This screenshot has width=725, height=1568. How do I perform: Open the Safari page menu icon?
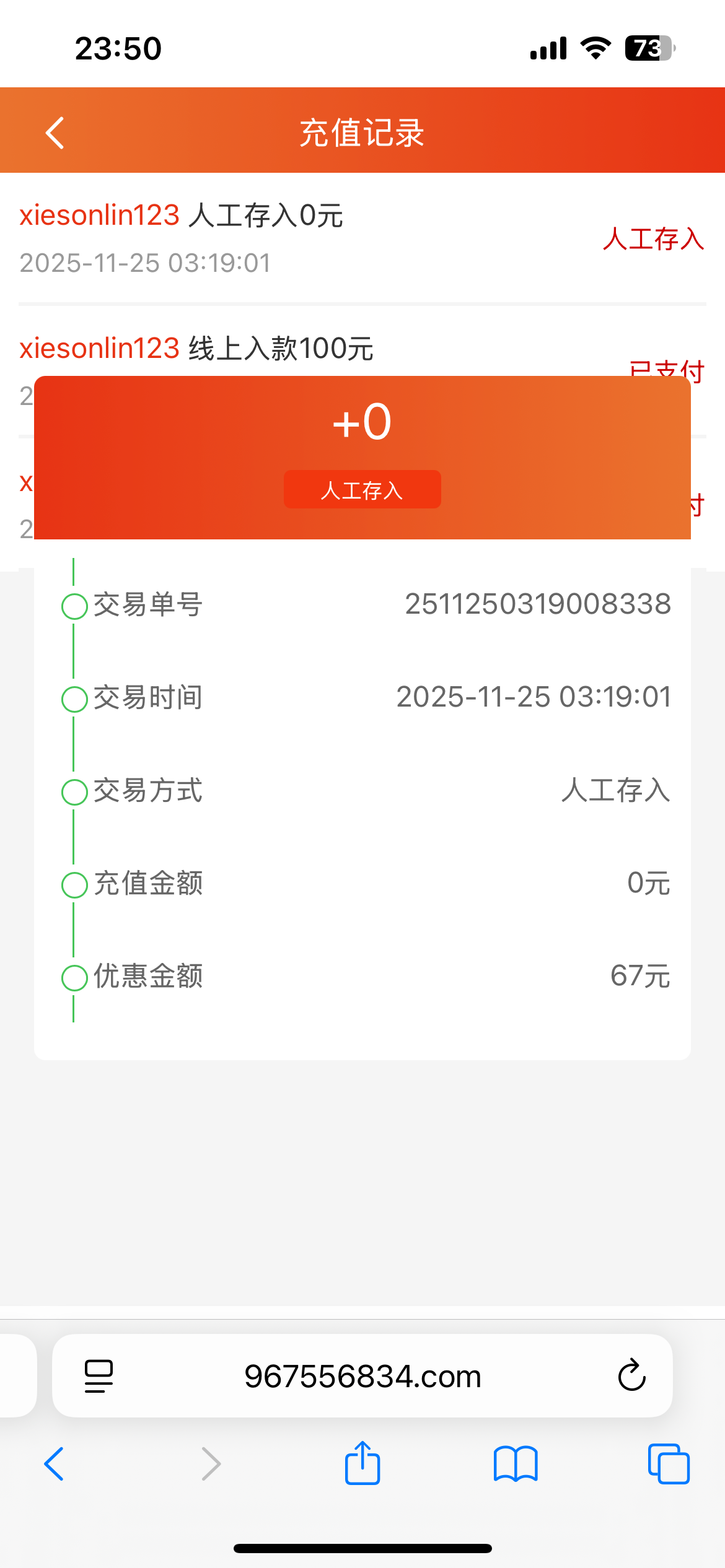click(x=99, y=1376)
